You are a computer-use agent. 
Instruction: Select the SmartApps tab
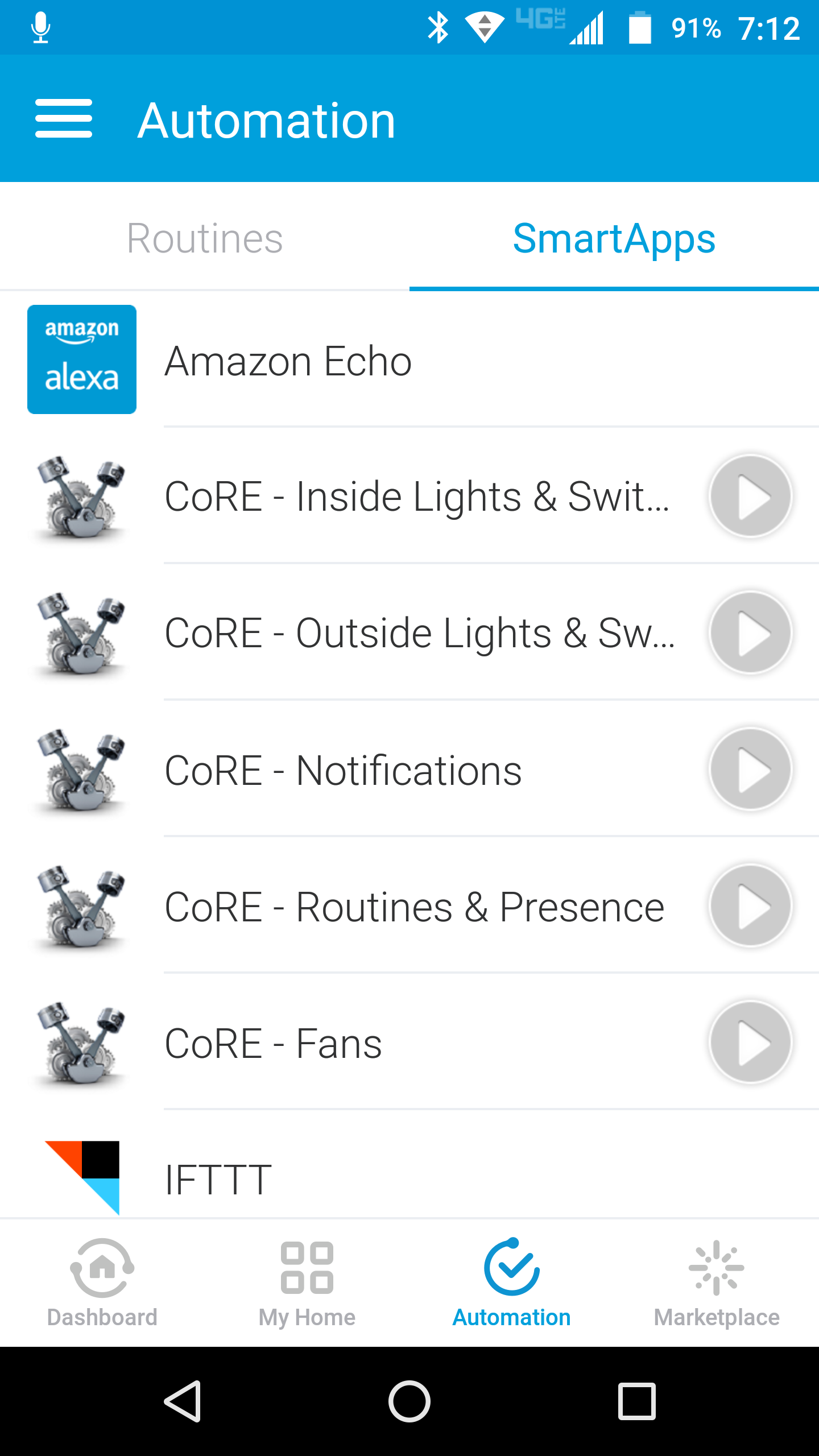click(x=614, y=238)
